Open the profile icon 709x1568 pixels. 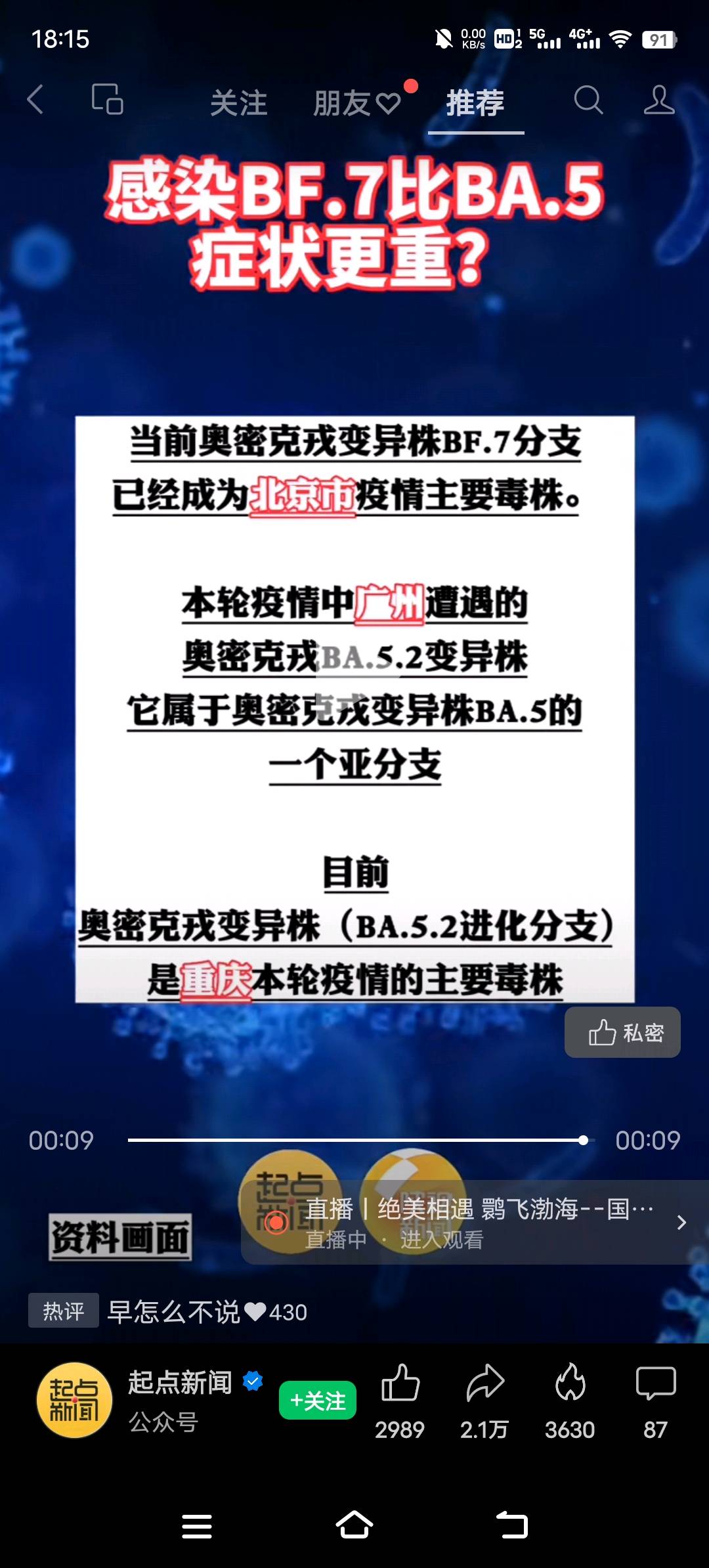[x=658, y=100]
